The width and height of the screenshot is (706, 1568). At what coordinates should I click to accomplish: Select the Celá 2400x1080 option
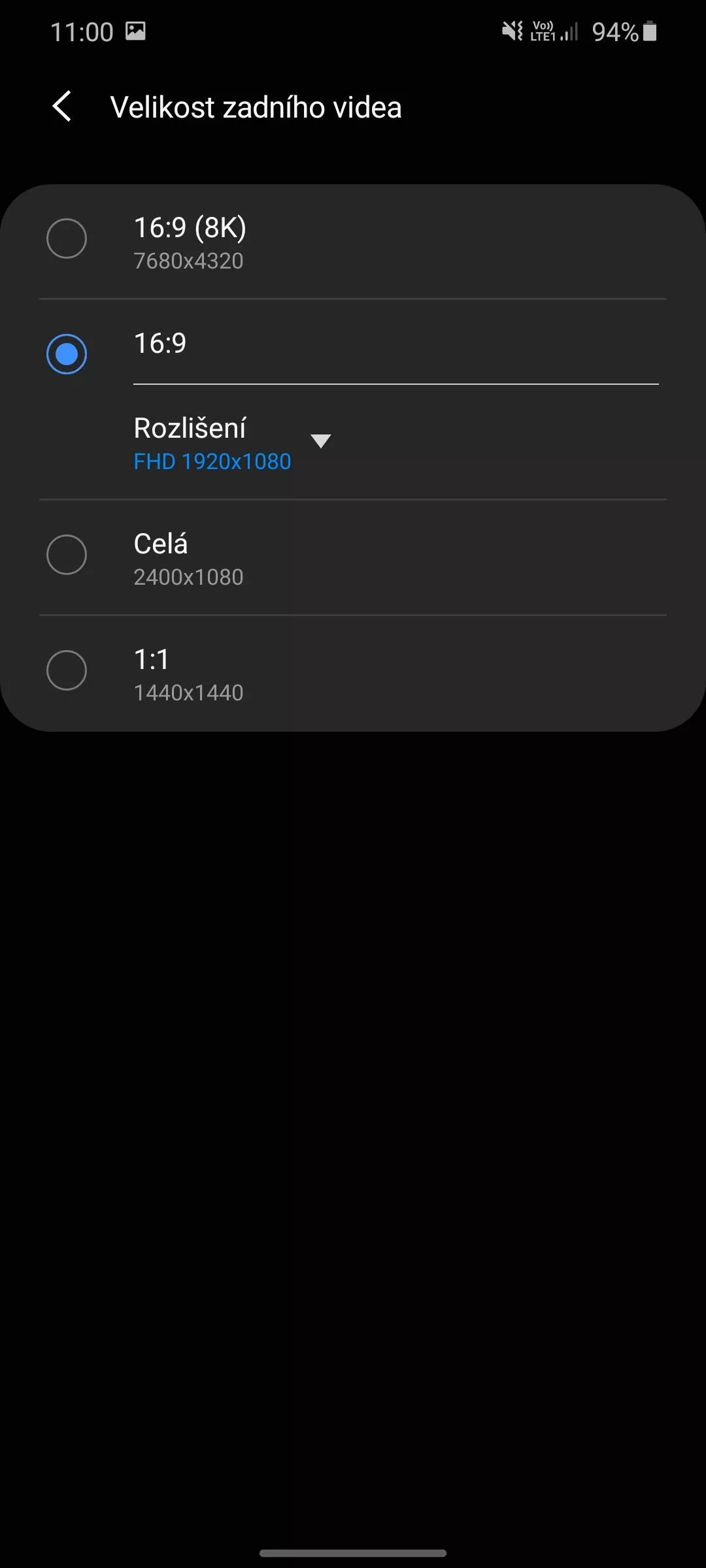click(x=353, y=557)
